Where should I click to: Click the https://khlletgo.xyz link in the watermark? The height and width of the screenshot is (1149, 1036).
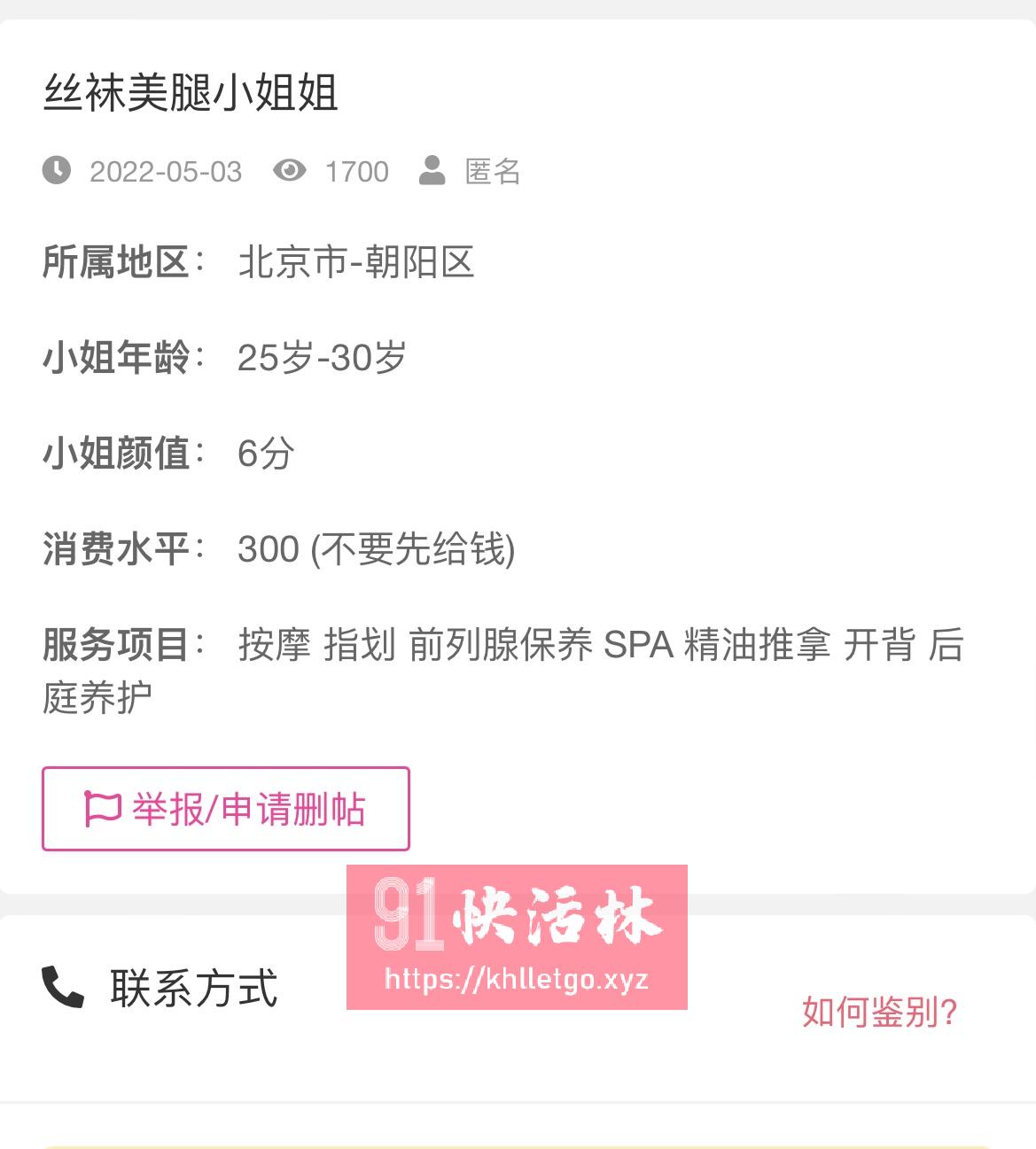click(517, 981)
